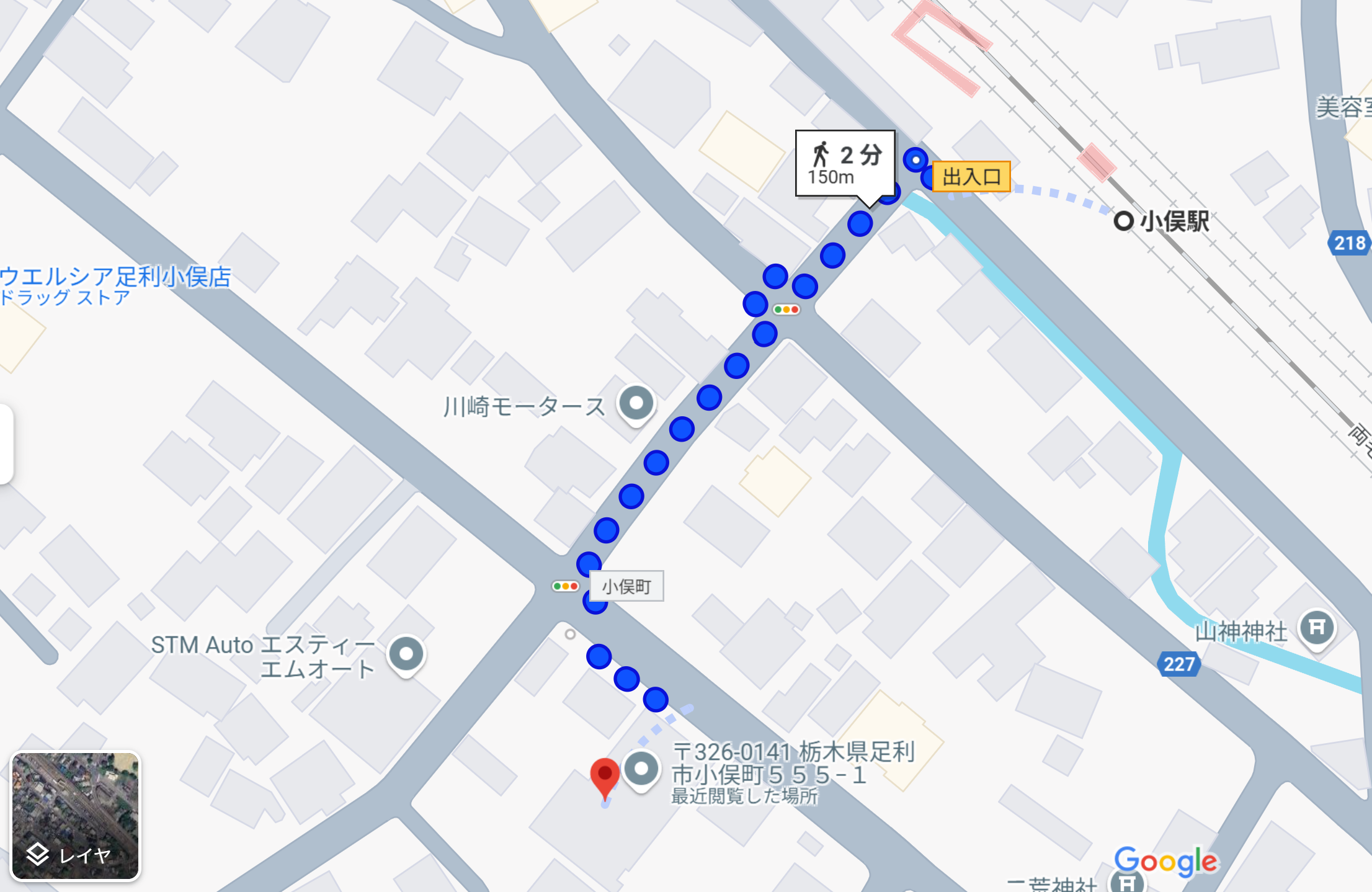Viewport: 1372px width, 892px height.
Task: Tap the red destination pin
Action: pos(604,776)
